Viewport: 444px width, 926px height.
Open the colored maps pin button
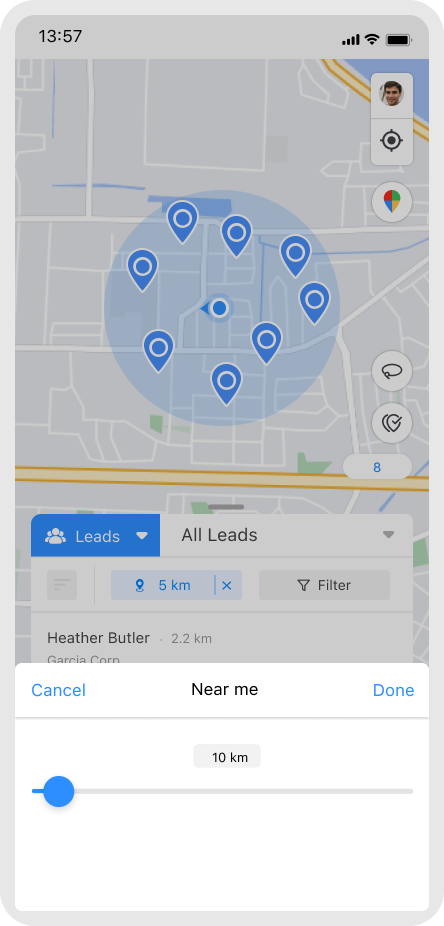coord(391,201)
